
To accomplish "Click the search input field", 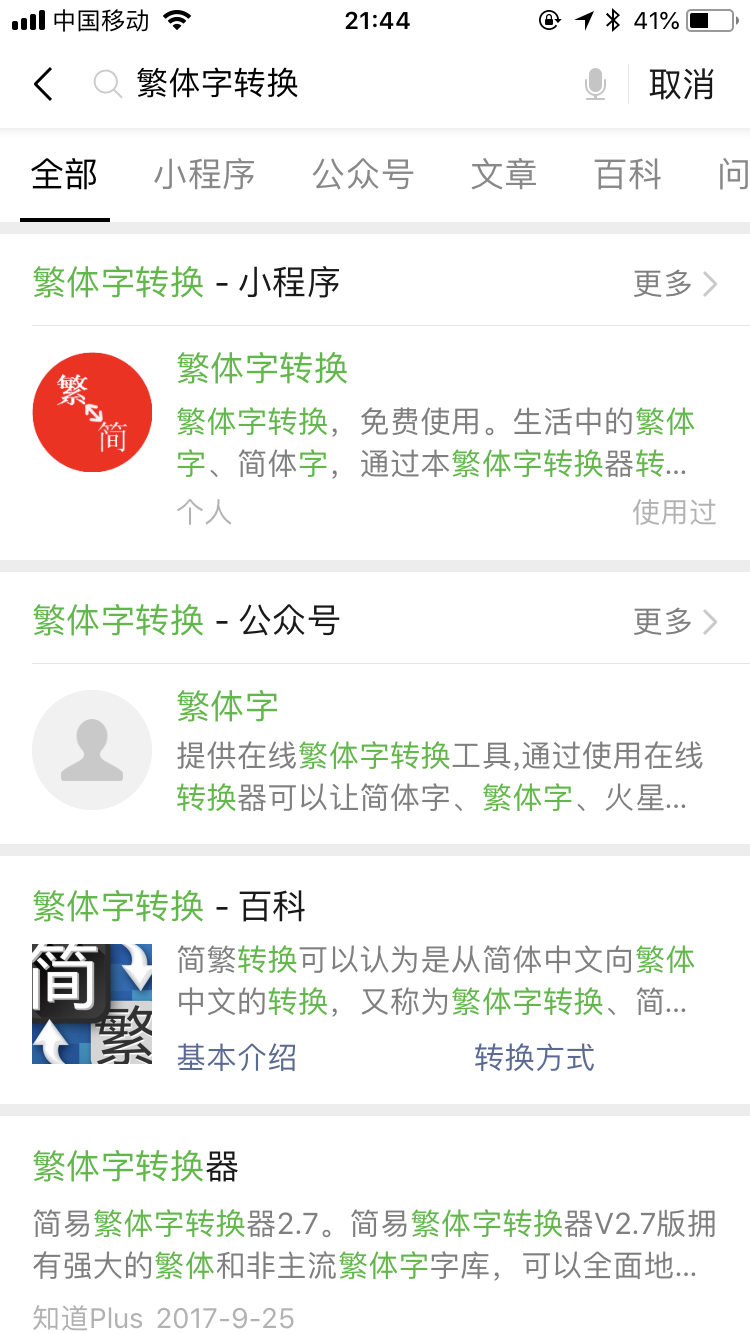I will point(300,84).
